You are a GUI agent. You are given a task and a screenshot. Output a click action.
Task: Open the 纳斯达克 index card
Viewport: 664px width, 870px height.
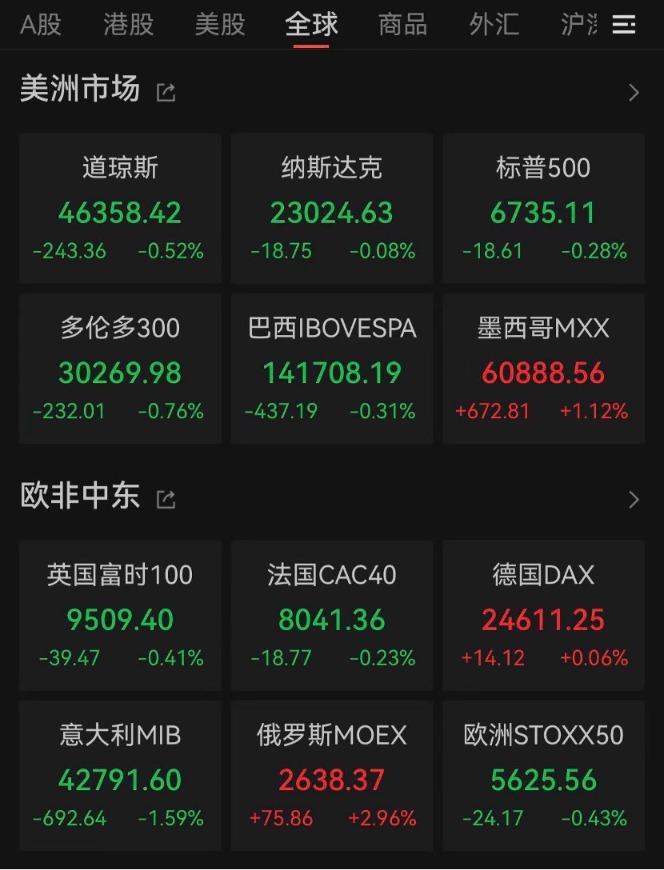[332, 207]
